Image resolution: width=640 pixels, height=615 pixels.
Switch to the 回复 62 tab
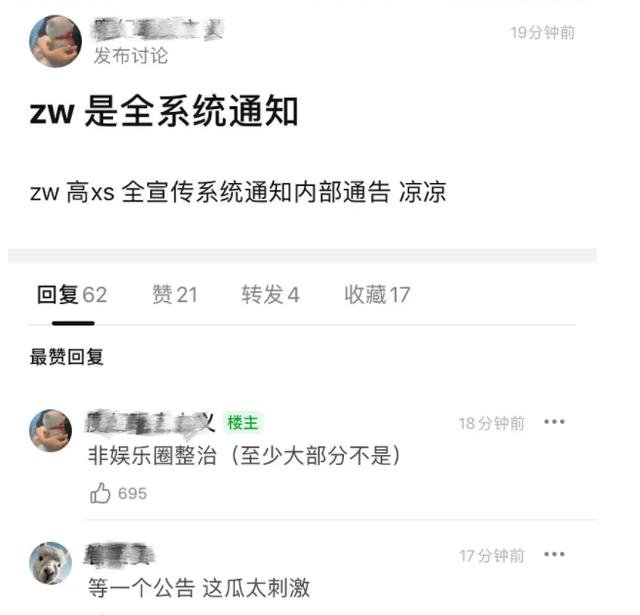click(x=71, y=294)
